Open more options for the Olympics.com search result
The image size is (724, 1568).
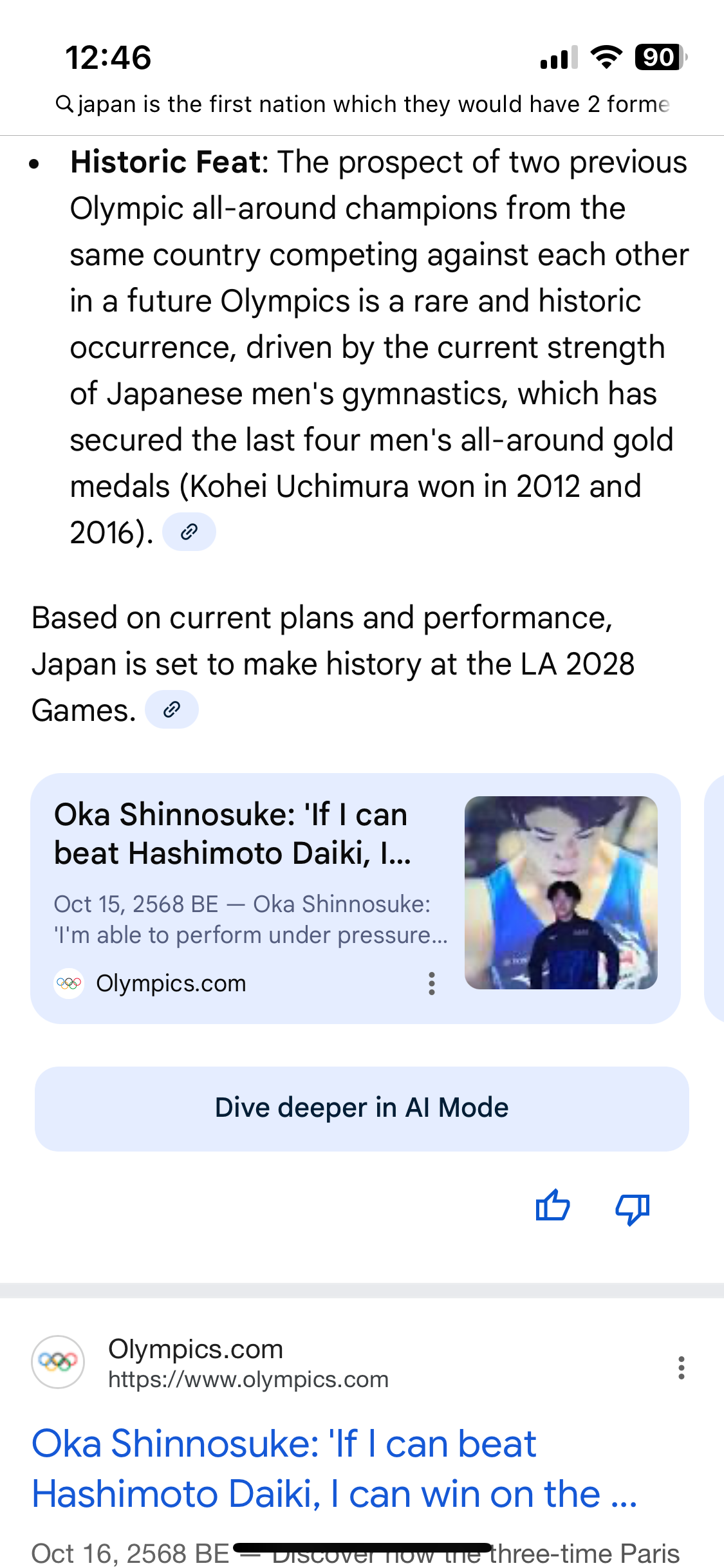tap(681, 1368)
